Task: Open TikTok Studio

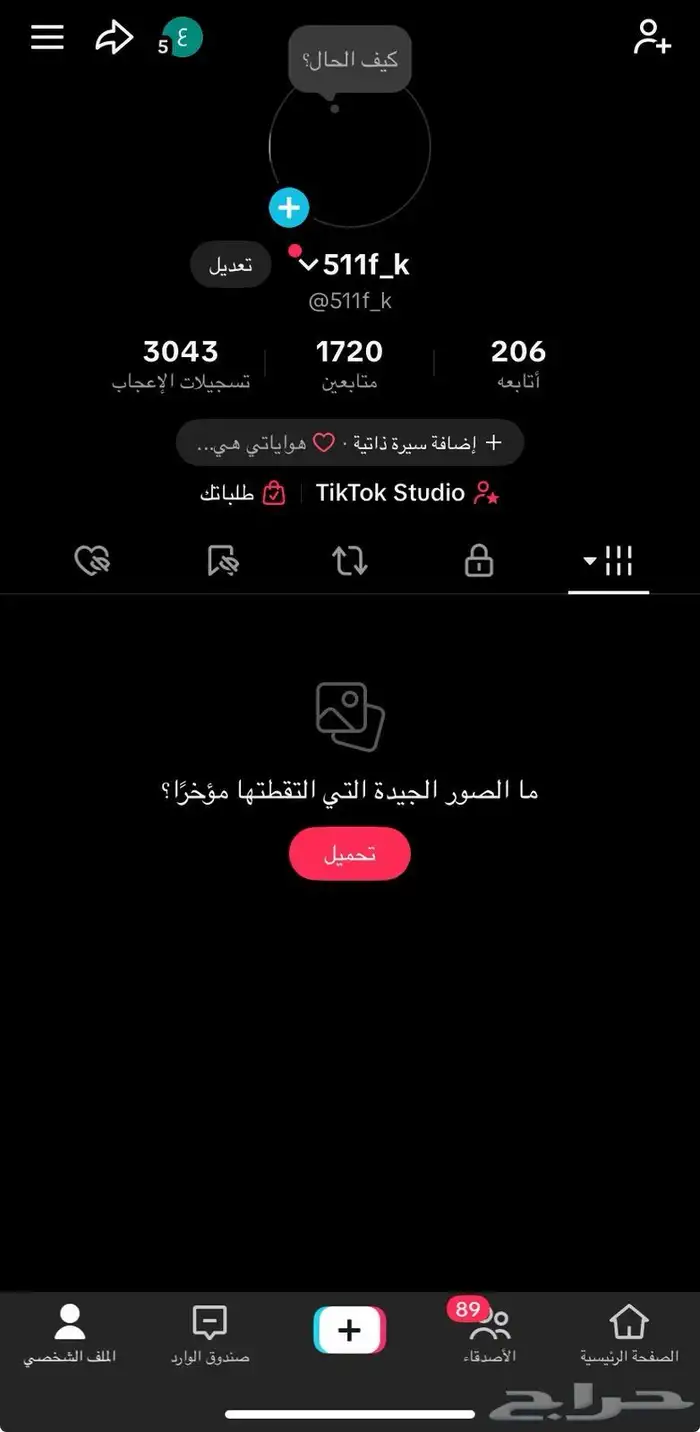Action: click(x=405, y=493)
